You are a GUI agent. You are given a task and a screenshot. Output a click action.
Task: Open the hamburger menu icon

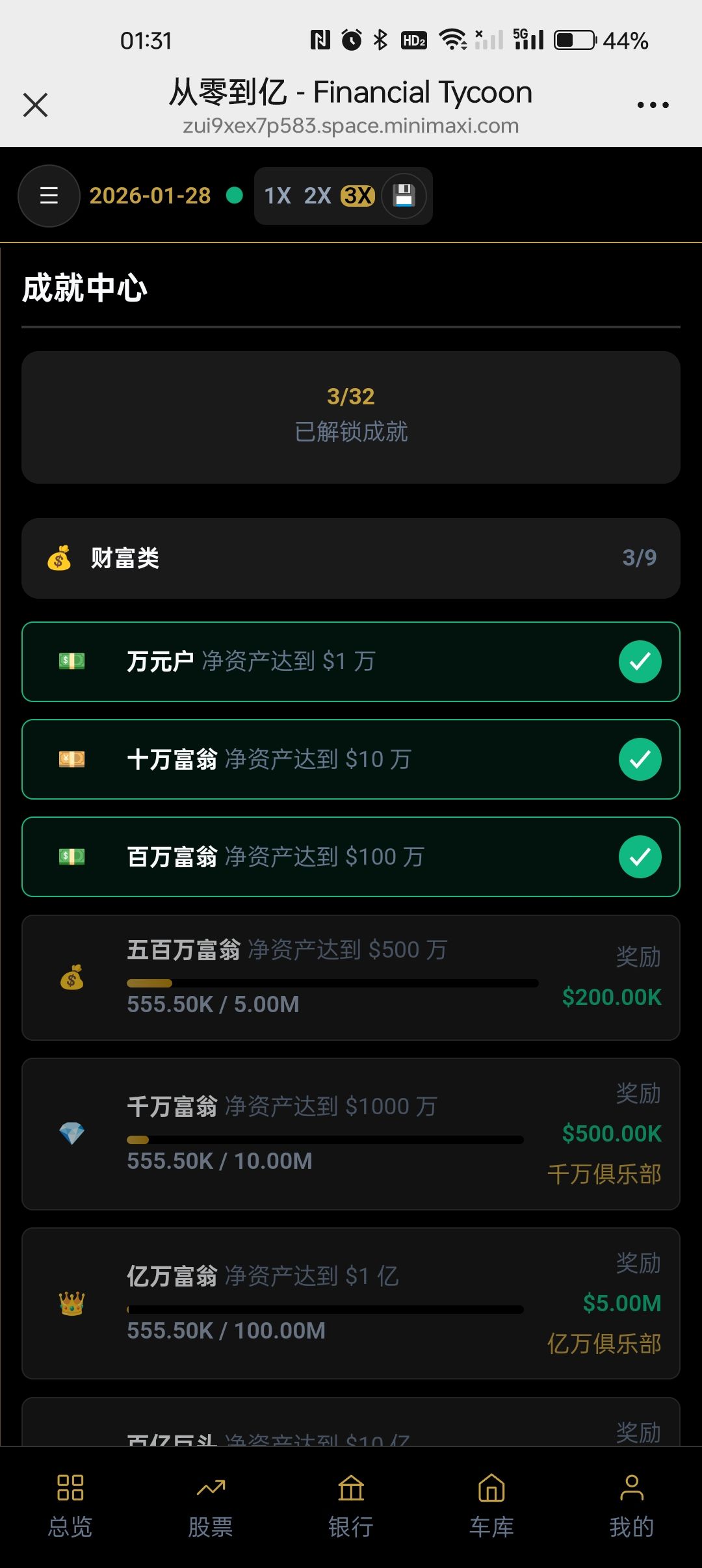(x=49, y=196)
